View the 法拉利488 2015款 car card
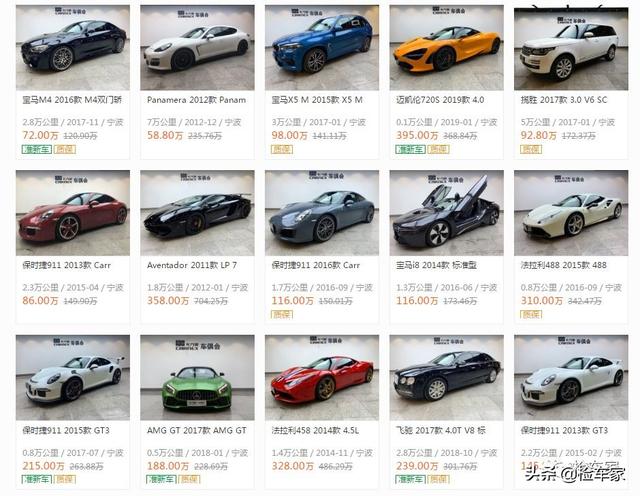 [x=570, y=213]
